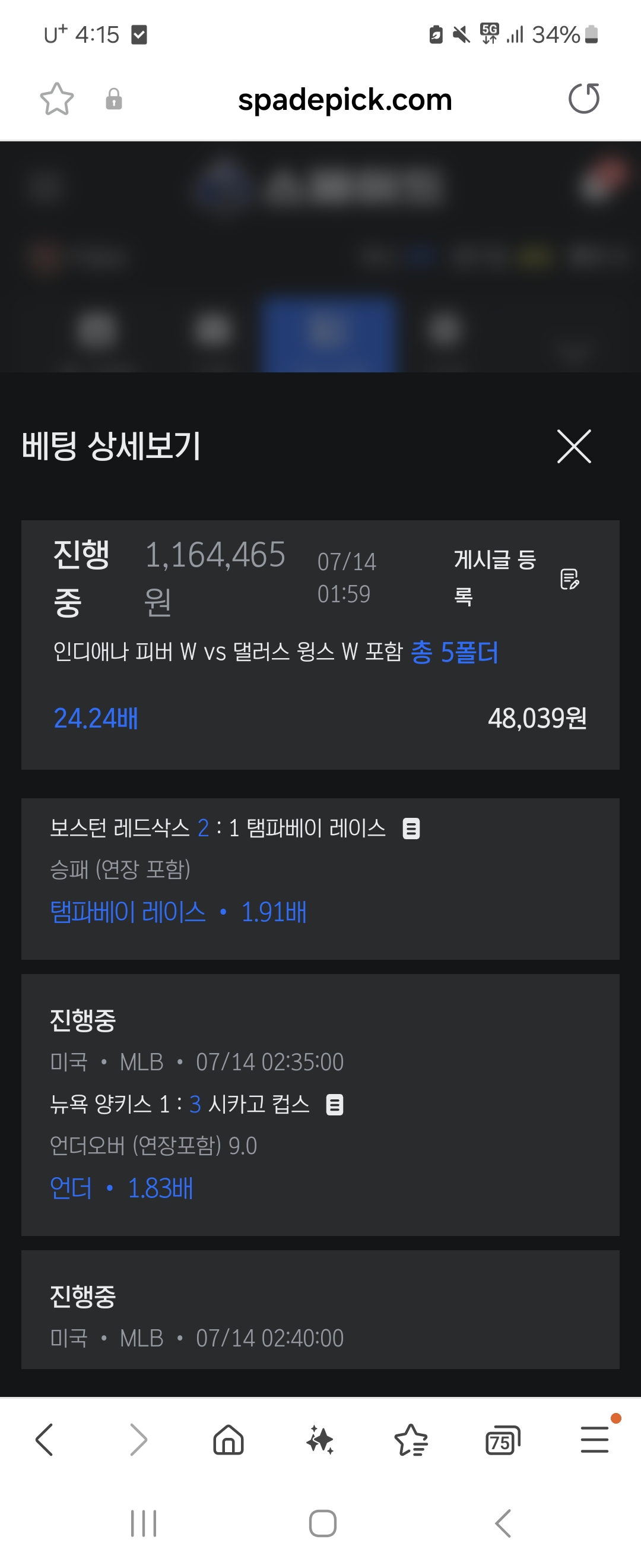
Task: Open the browser hamburger menu
Action: coord(594,1440)
